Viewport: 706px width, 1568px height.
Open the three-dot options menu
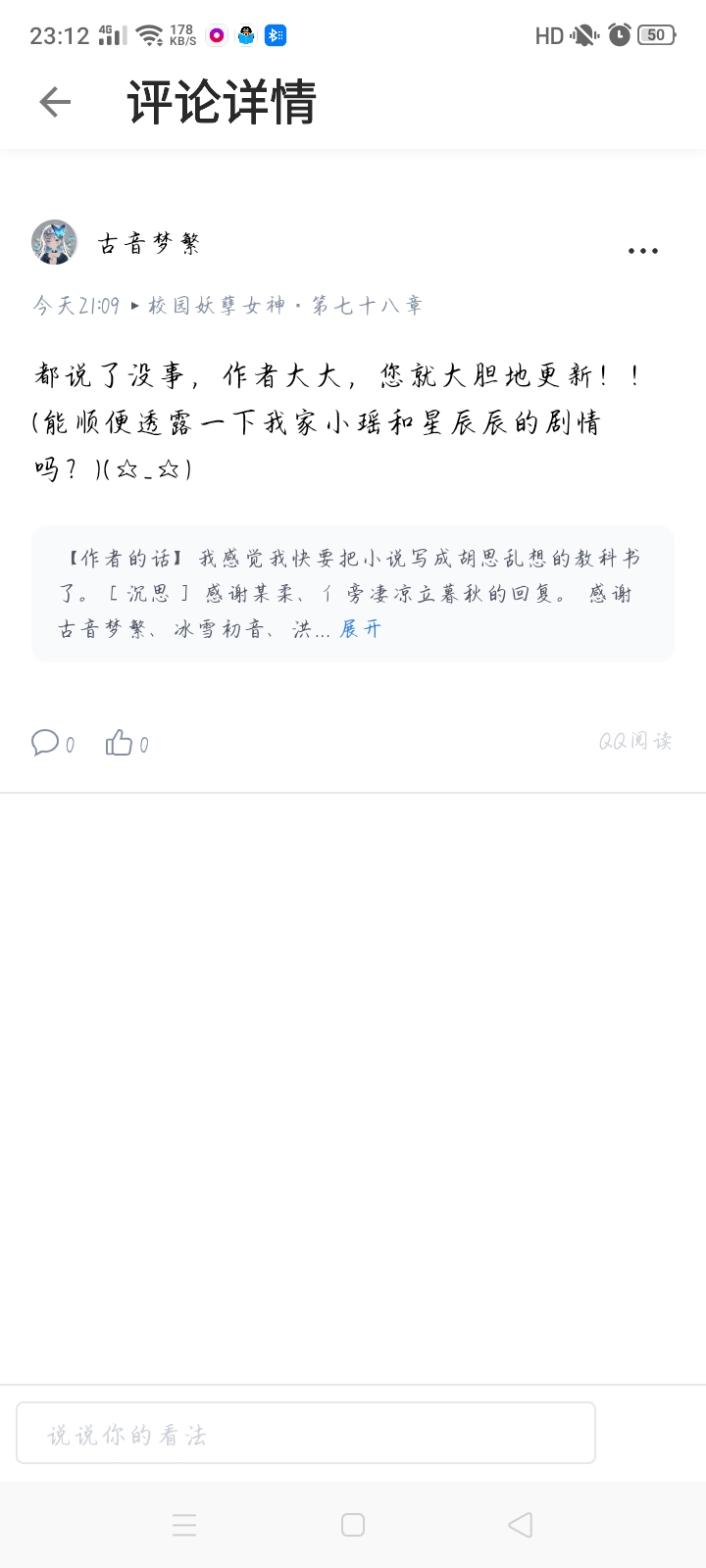pyautogui.click(x=643, y=251)
